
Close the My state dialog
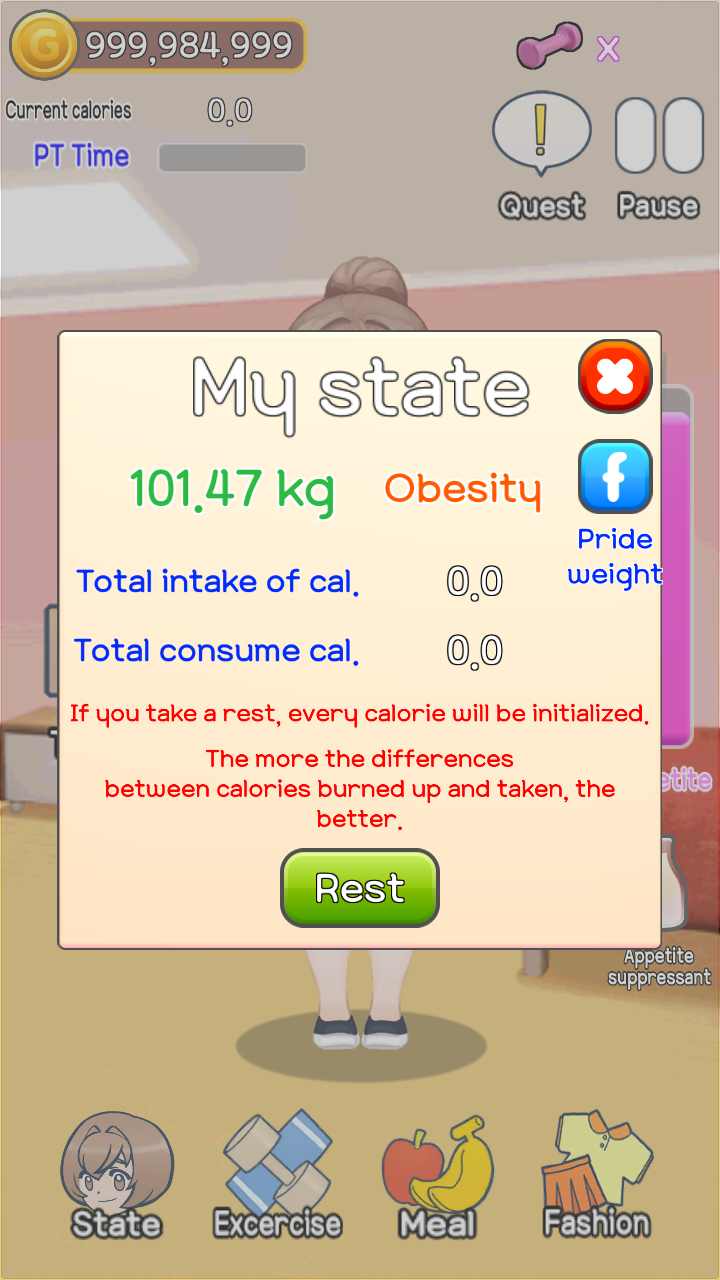[615, 377]
